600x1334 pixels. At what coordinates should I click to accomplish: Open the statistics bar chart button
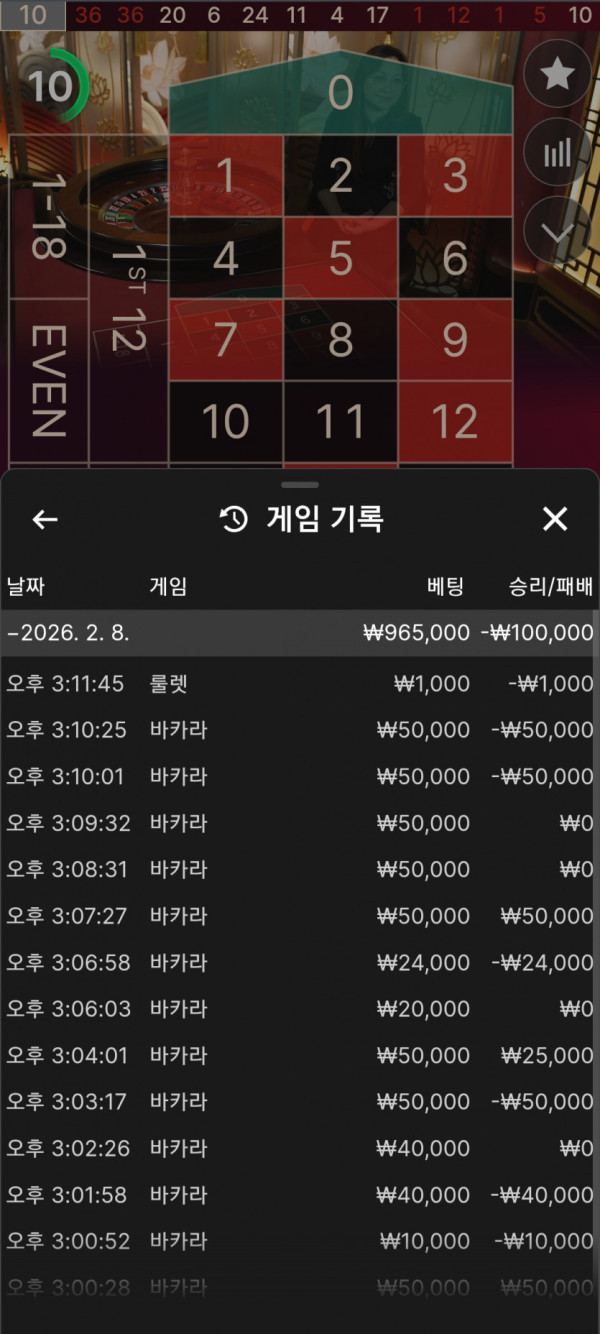click(x=557, y=153)
